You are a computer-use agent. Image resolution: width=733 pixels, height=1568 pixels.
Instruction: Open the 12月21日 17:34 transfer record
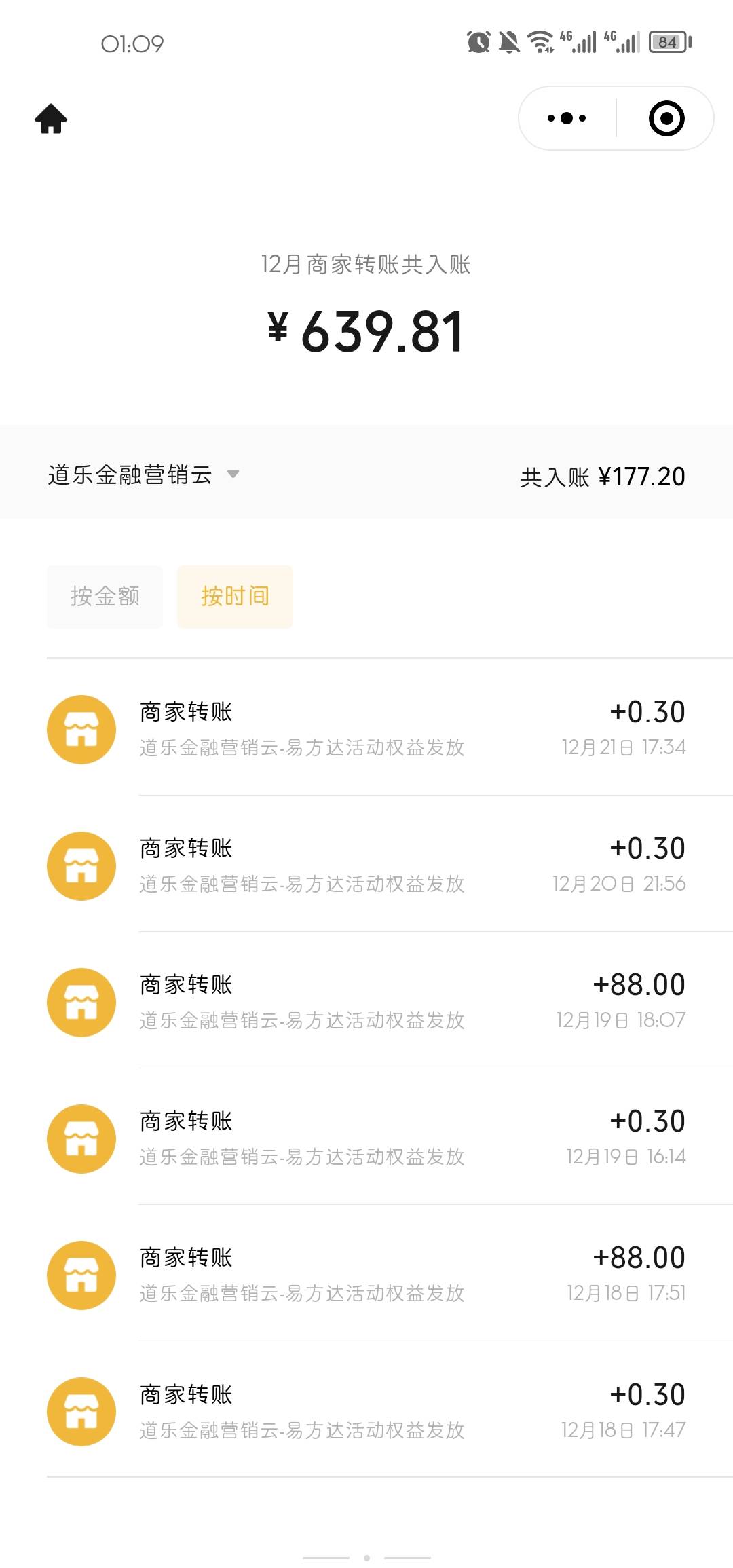[x=366, y=729]
